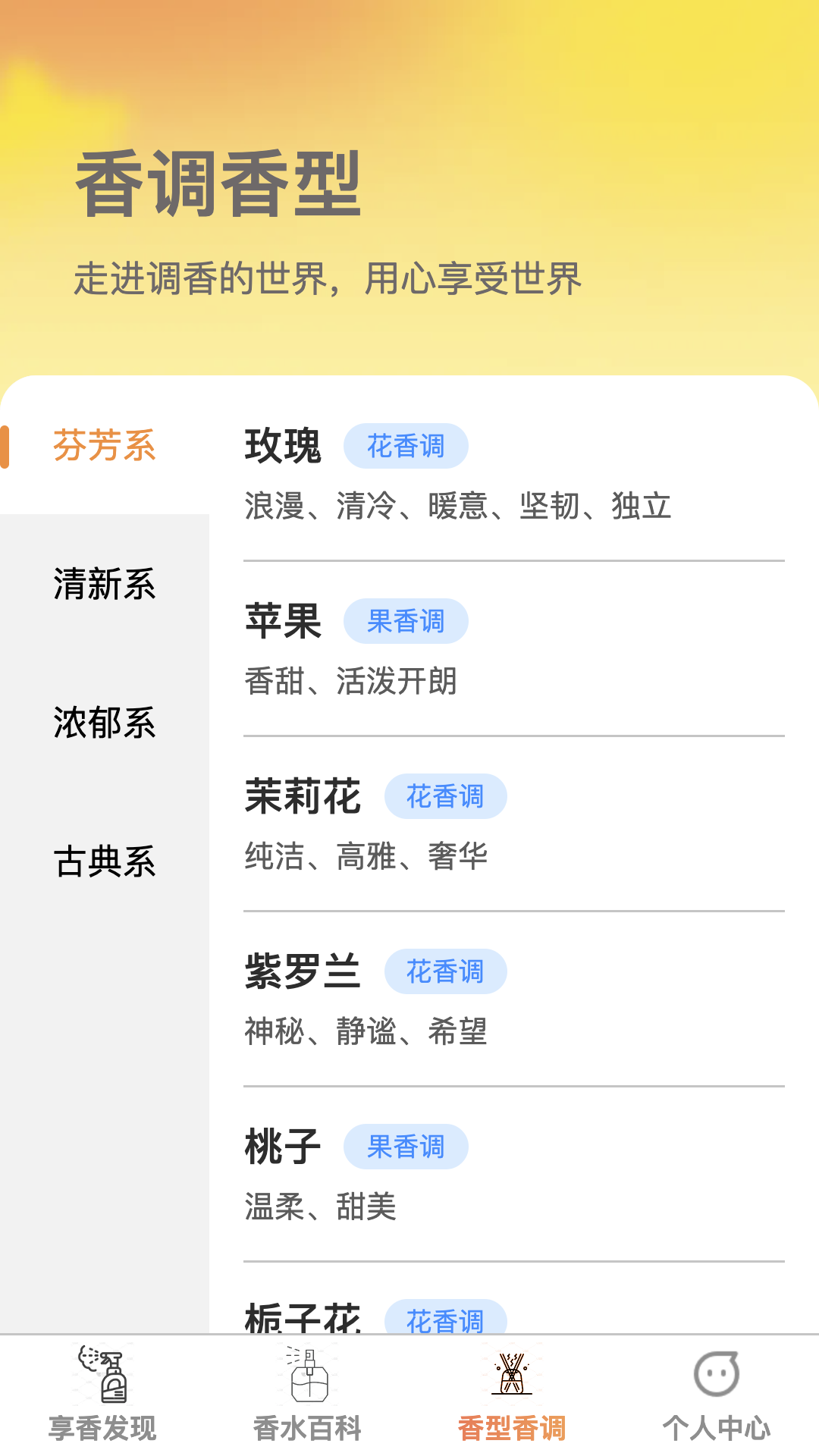The image size is (819, 1456).
Task: Tap the 香型香调 bottom tab
Action: pyautogui.click(x=512, y=1395)
